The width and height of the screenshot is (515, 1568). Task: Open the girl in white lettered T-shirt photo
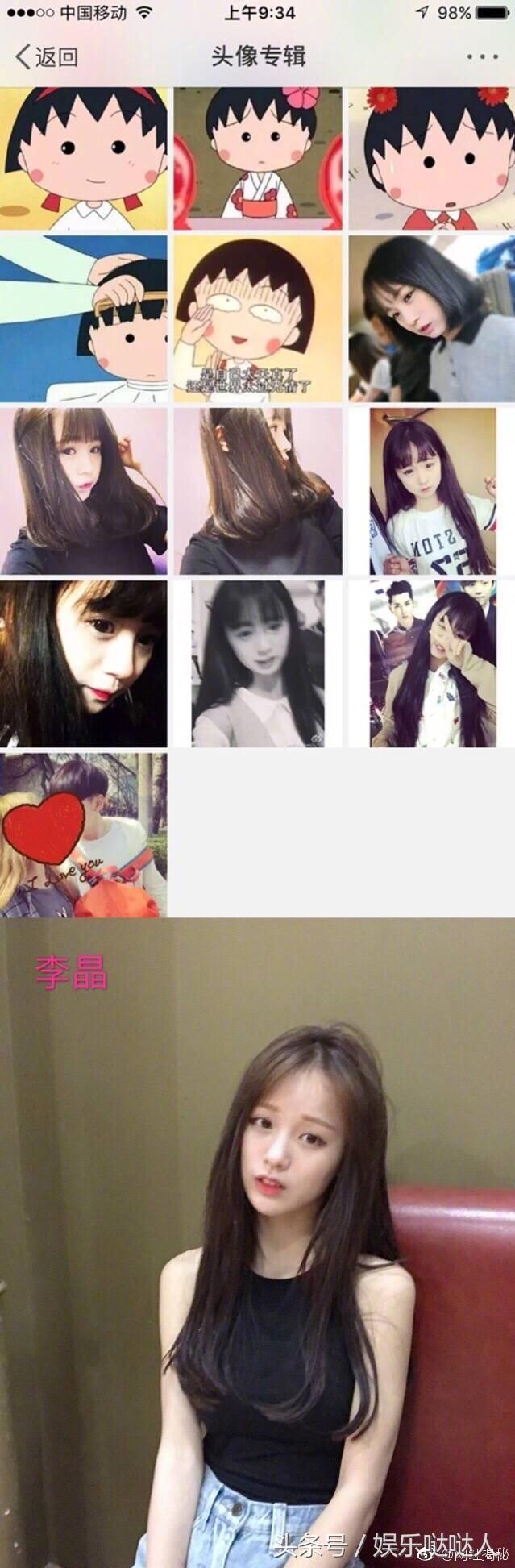433,491
